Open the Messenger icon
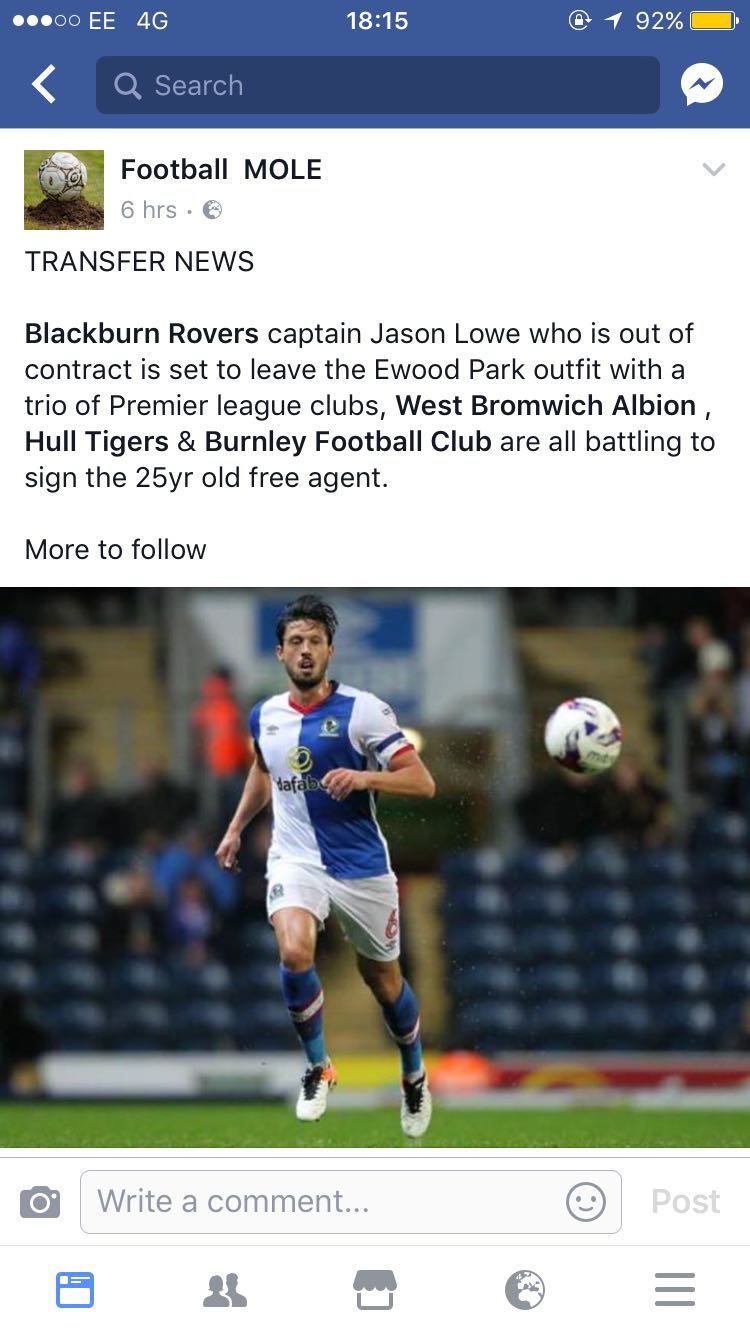This screenshot has width=750, height=1334. (702, 85)
